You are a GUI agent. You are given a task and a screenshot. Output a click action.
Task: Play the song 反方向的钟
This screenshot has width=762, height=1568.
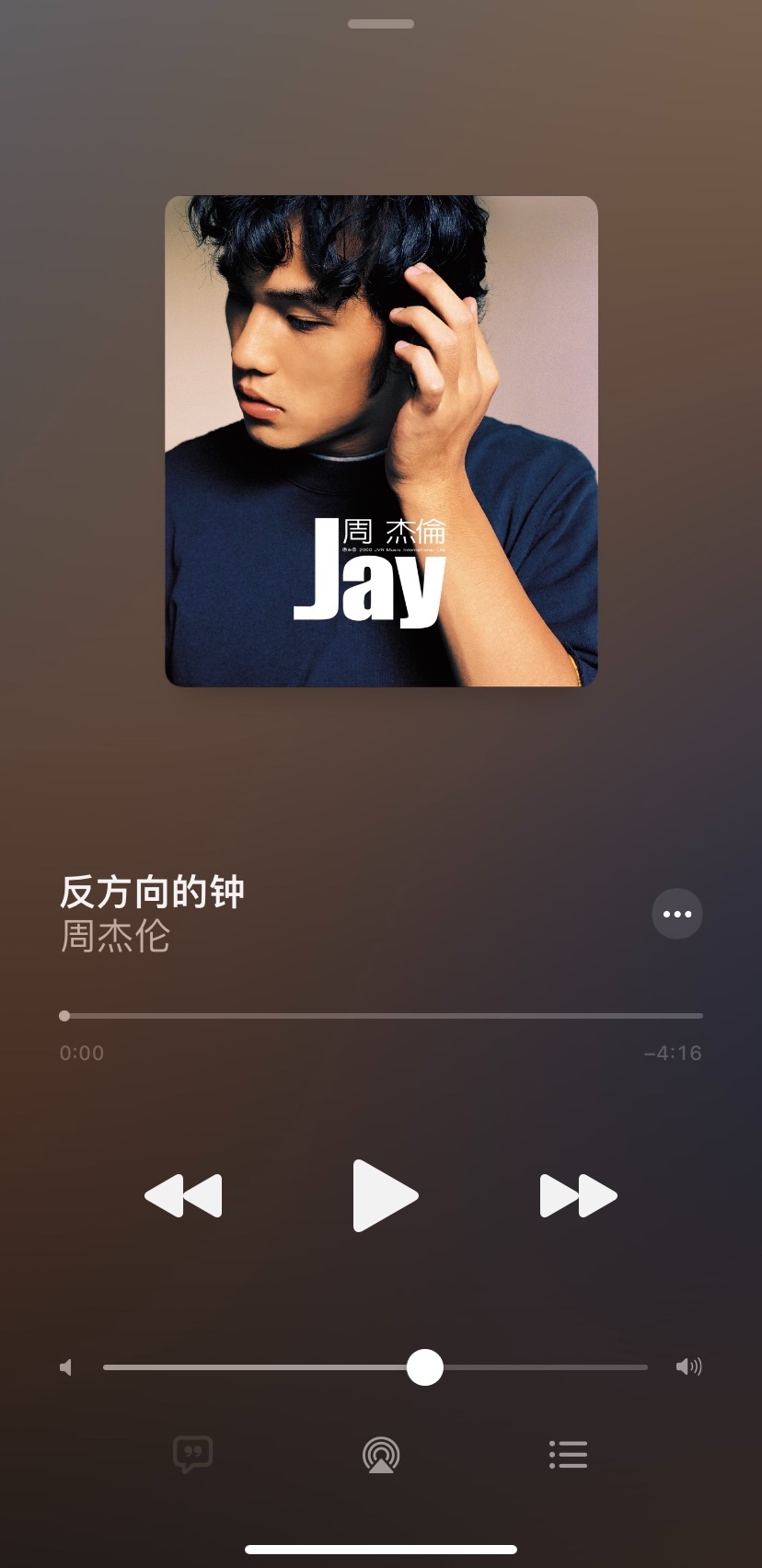point(385,1195)
